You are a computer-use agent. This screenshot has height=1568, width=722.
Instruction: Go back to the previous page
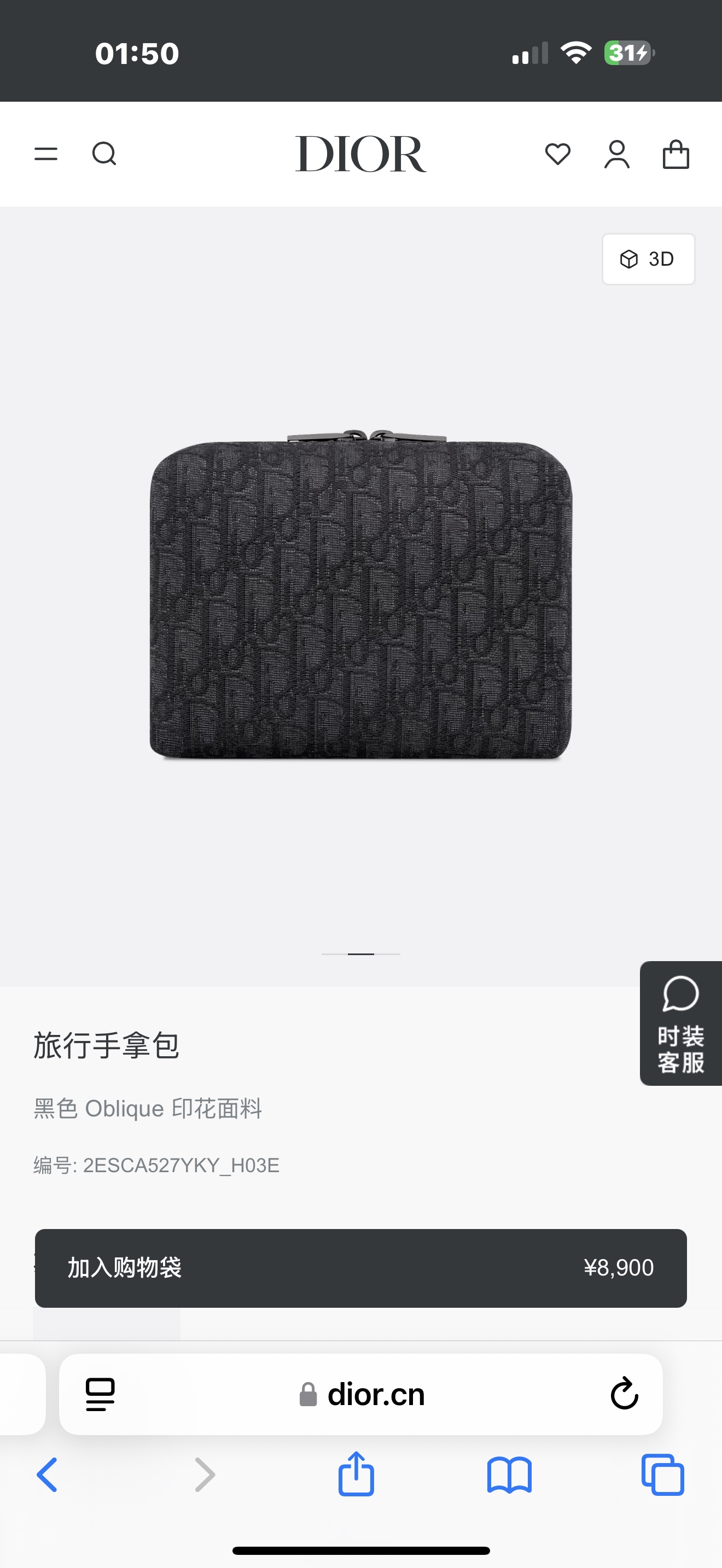[47, 1475]
